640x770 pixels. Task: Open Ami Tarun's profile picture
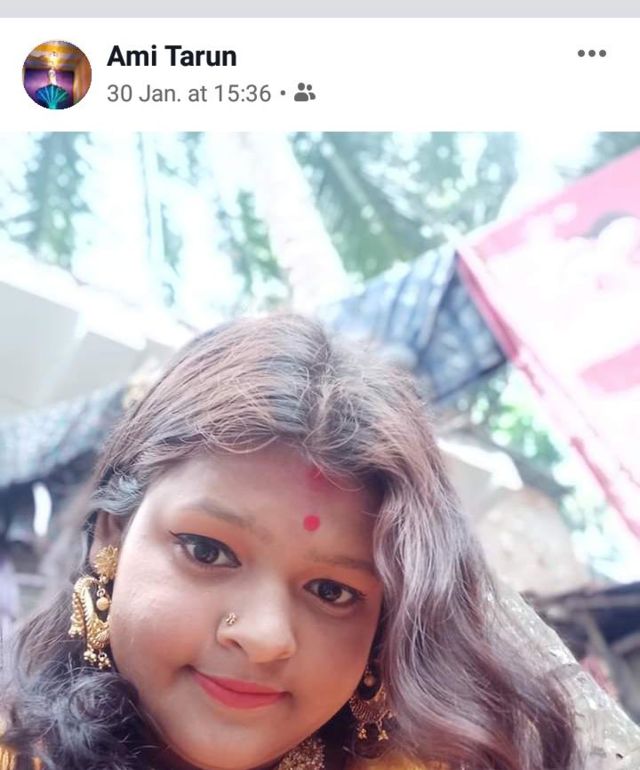[x=57, y=75]
